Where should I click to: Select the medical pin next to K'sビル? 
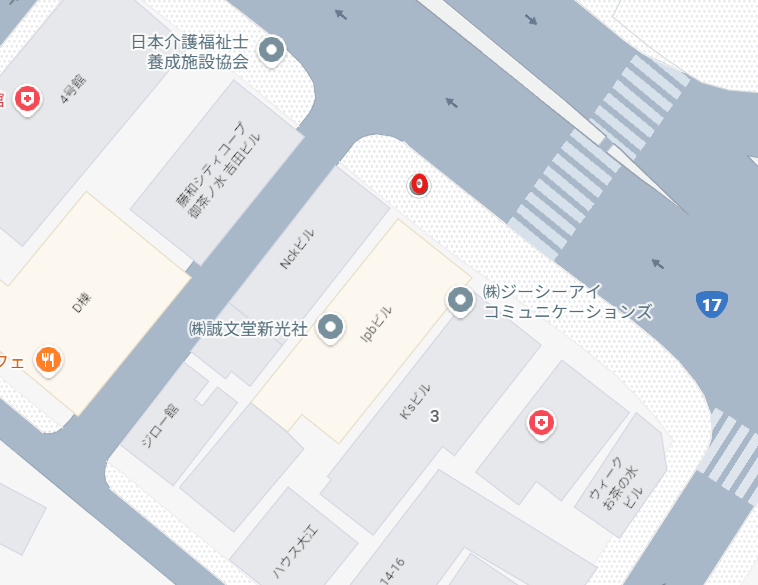541,424
